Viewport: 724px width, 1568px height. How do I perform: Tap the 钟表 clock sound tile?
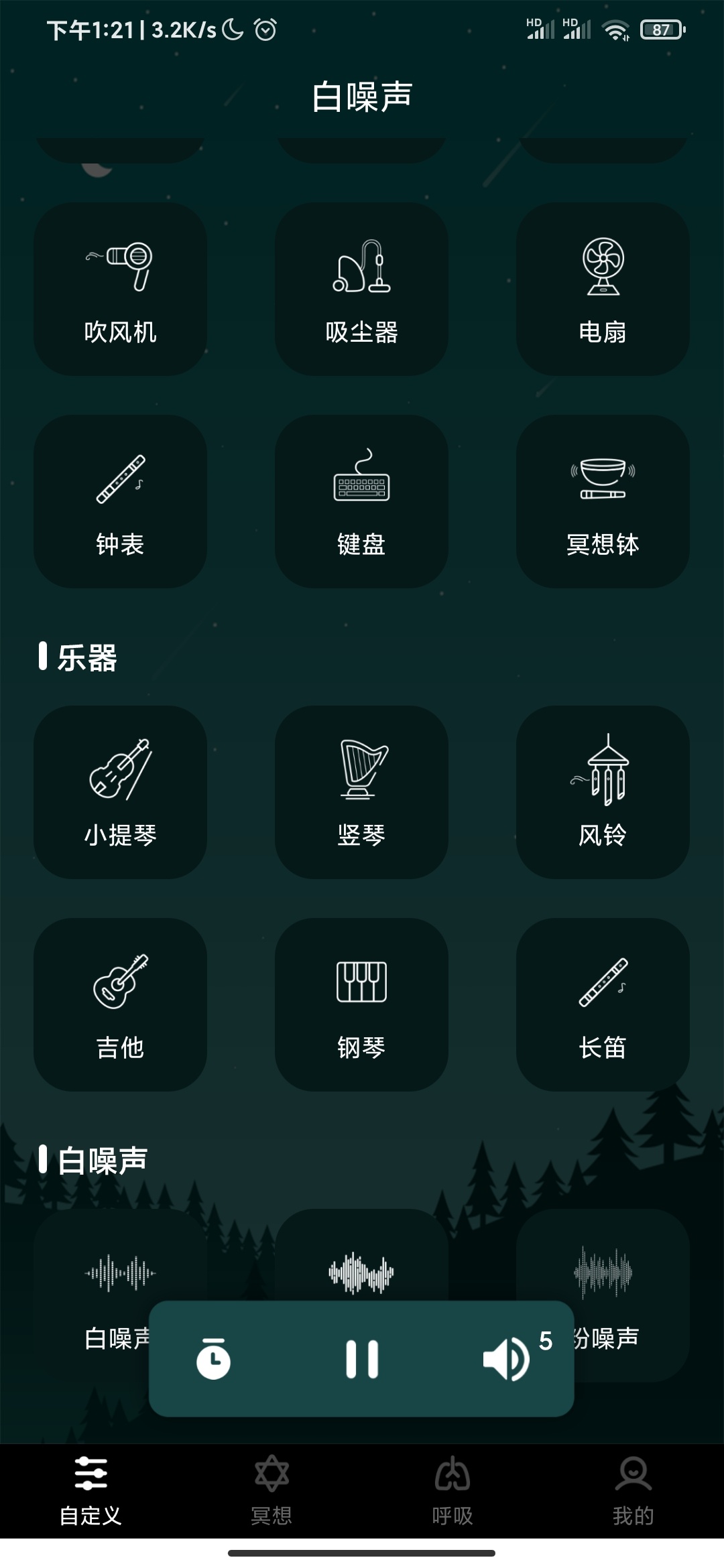(120, 501)
